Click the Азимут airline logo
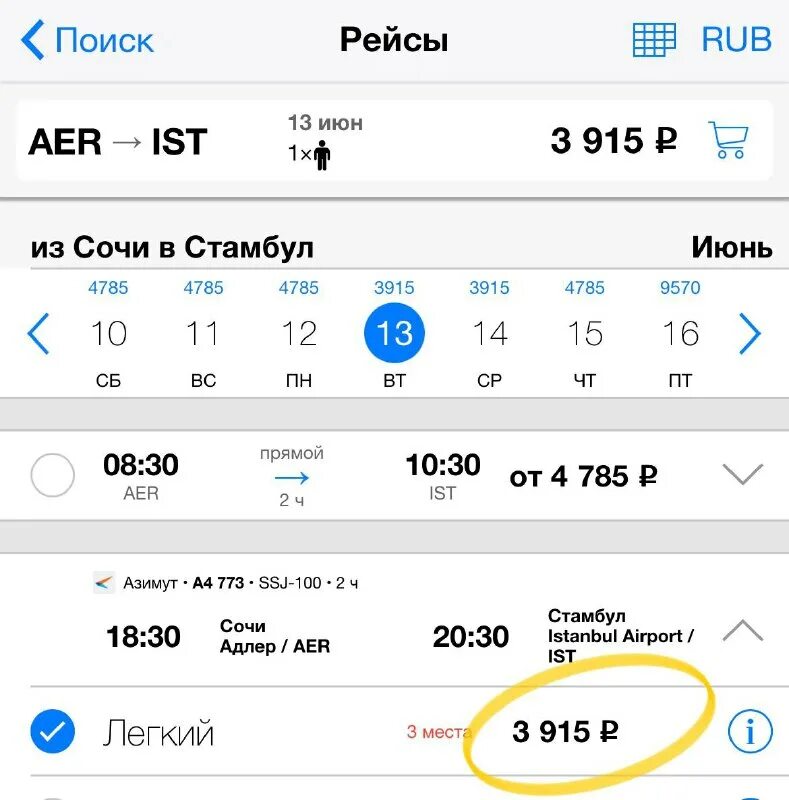Screen dimensions: 789x800 pos(103,580)
